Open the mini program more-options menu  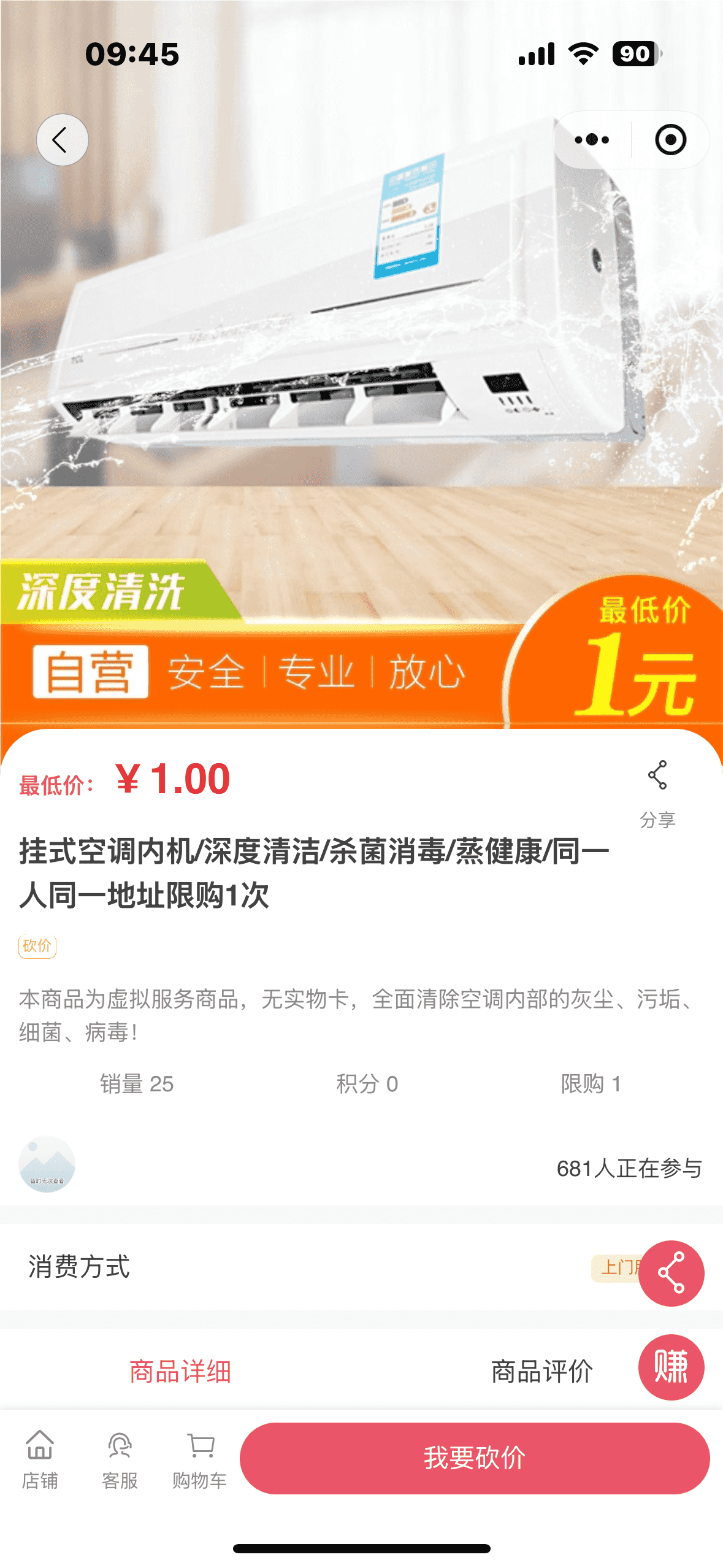click(592, 140)
